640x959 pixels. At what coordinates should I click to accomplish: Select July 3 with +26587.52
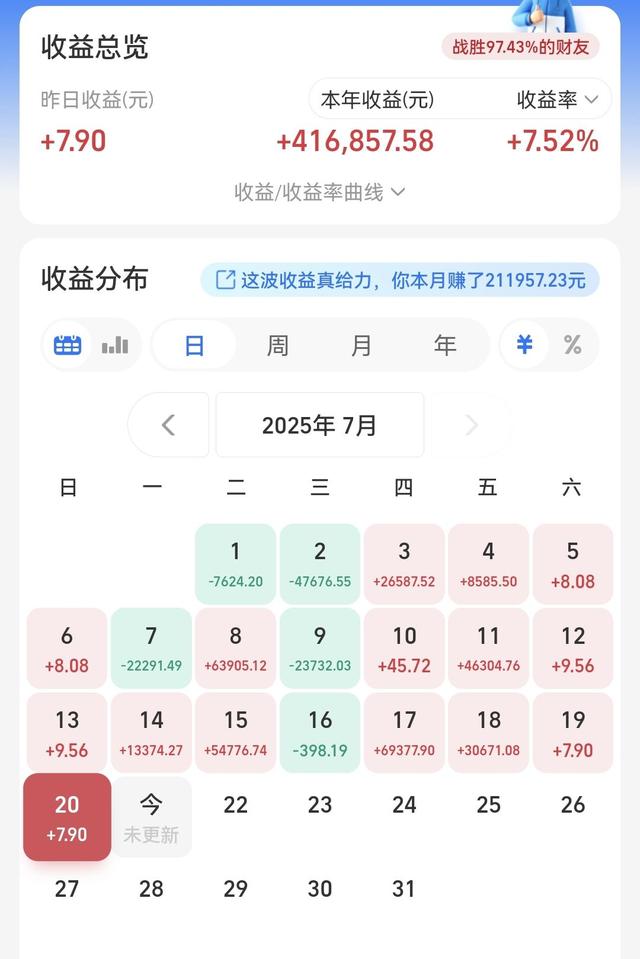[404, 564]
